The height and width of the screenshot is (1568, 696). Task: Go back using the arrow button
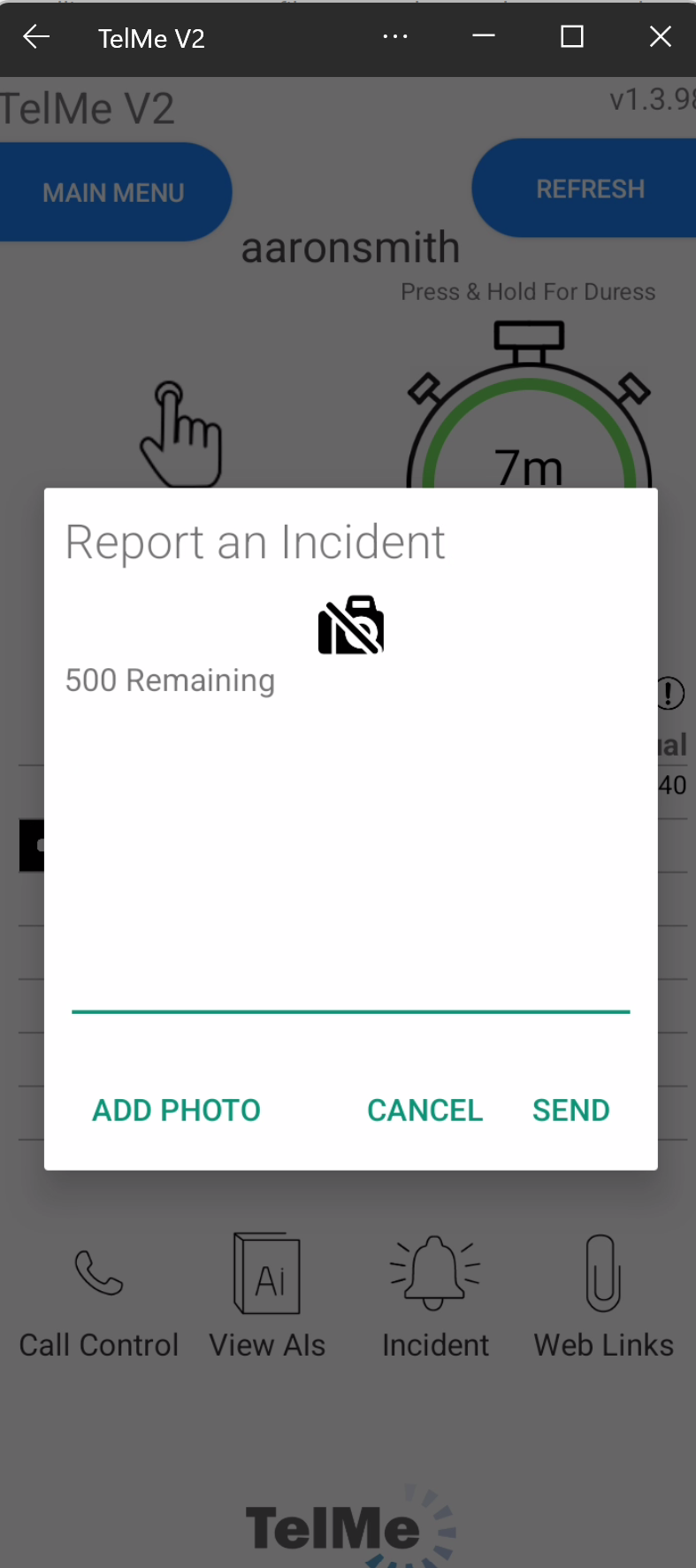[x=34, y=37]
